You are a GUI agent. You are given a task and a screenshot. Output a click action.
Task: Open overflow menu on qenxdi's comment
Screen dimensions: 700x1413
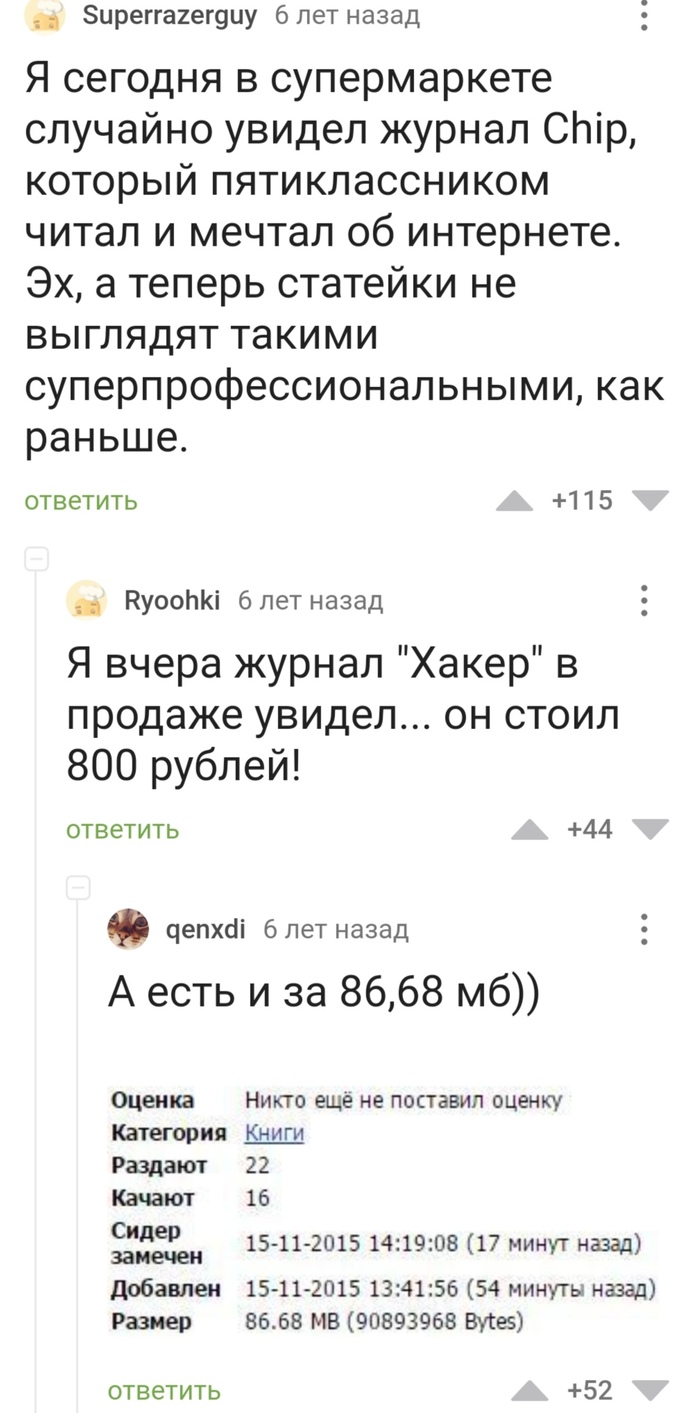click(x=645, y=929)
